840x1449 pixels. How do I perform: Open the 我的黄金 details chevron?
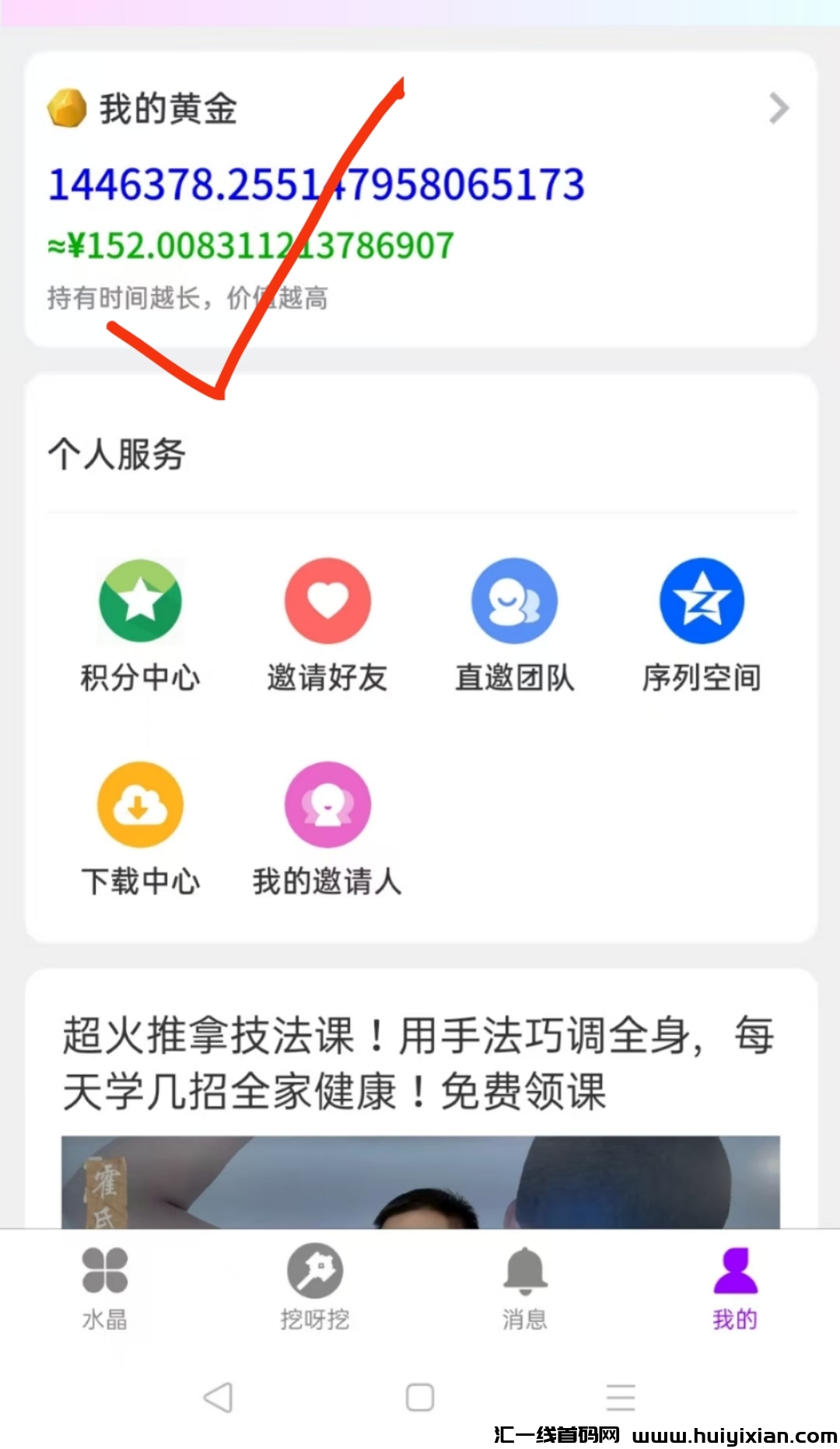pos(779,109)
